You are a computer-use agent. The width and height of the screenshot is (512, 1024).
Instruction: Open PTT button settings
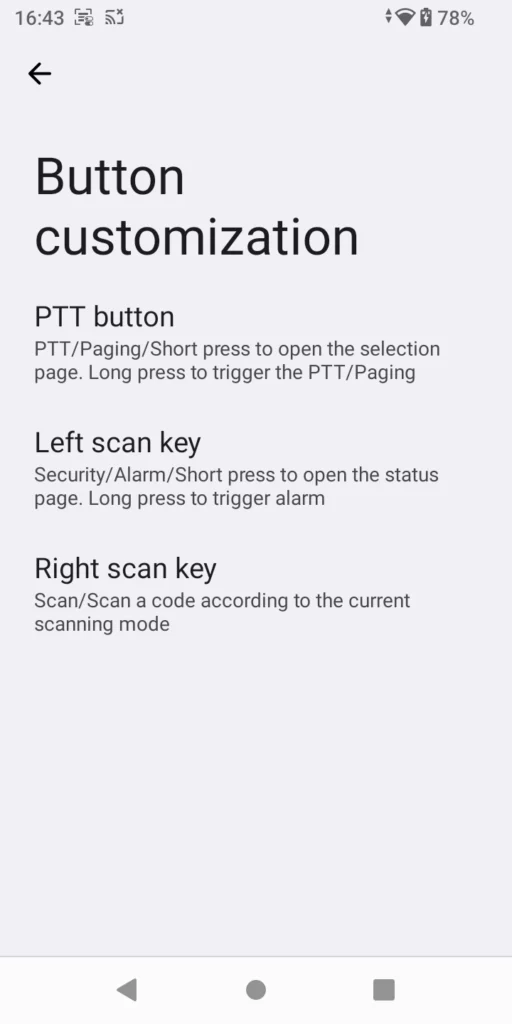click(x=256, y=343)
